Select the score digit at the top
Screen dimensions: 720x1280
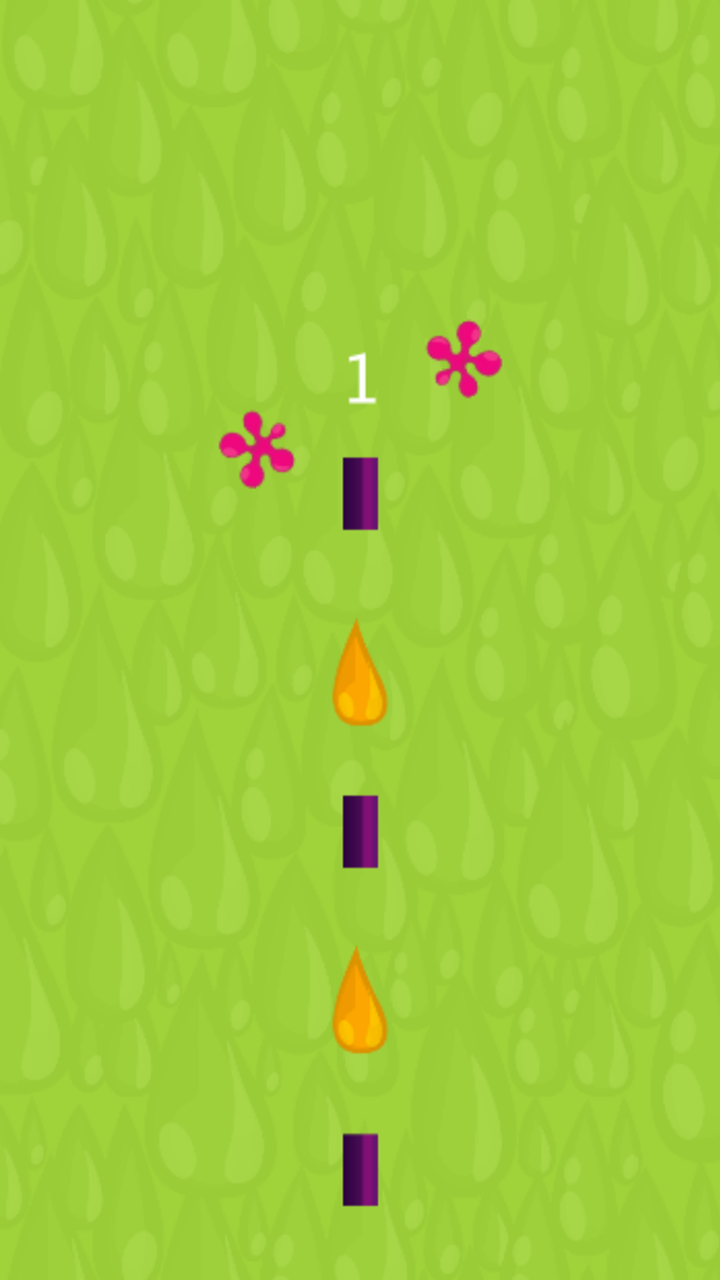[x=362, y=378]
